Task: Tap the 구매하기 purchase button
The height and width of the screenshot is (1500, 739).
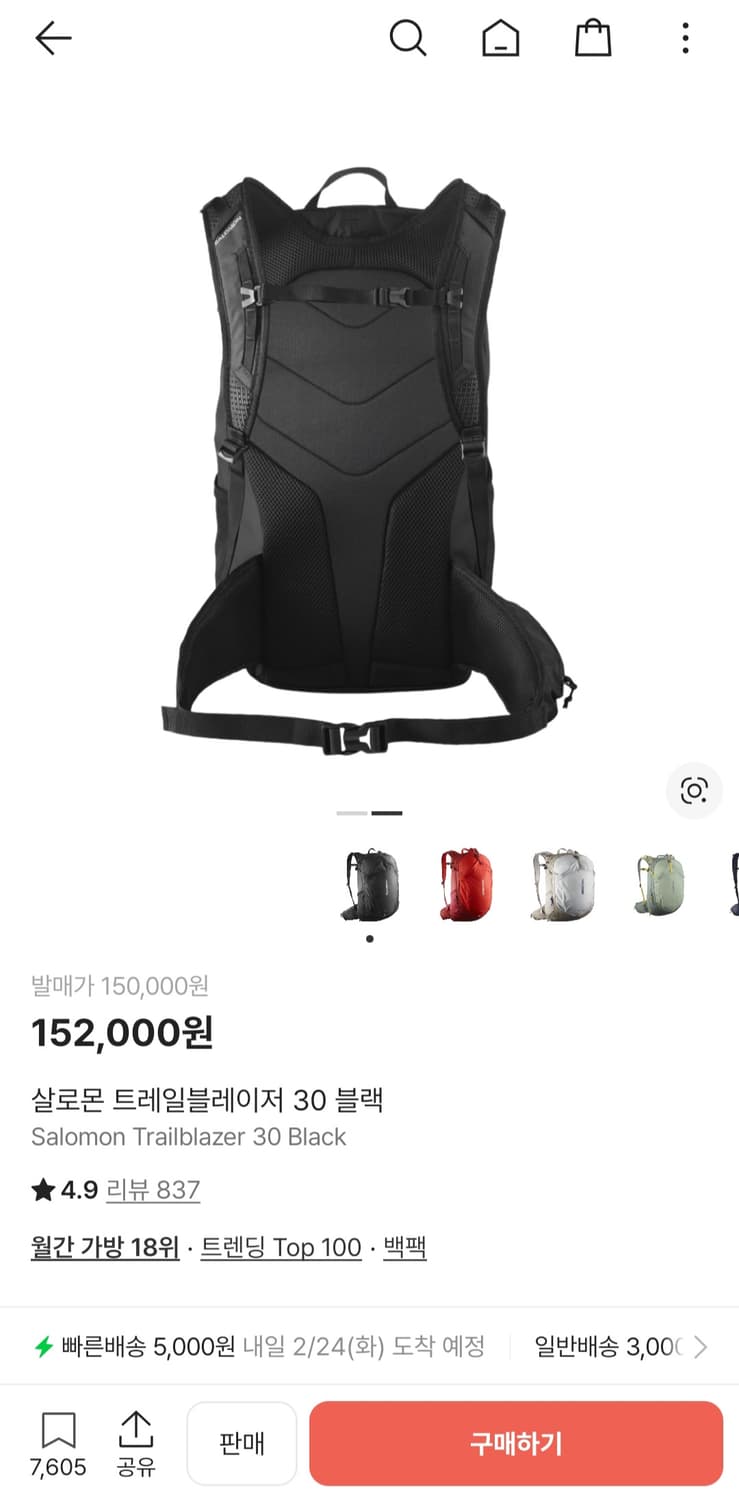Action: point(516,1442)
